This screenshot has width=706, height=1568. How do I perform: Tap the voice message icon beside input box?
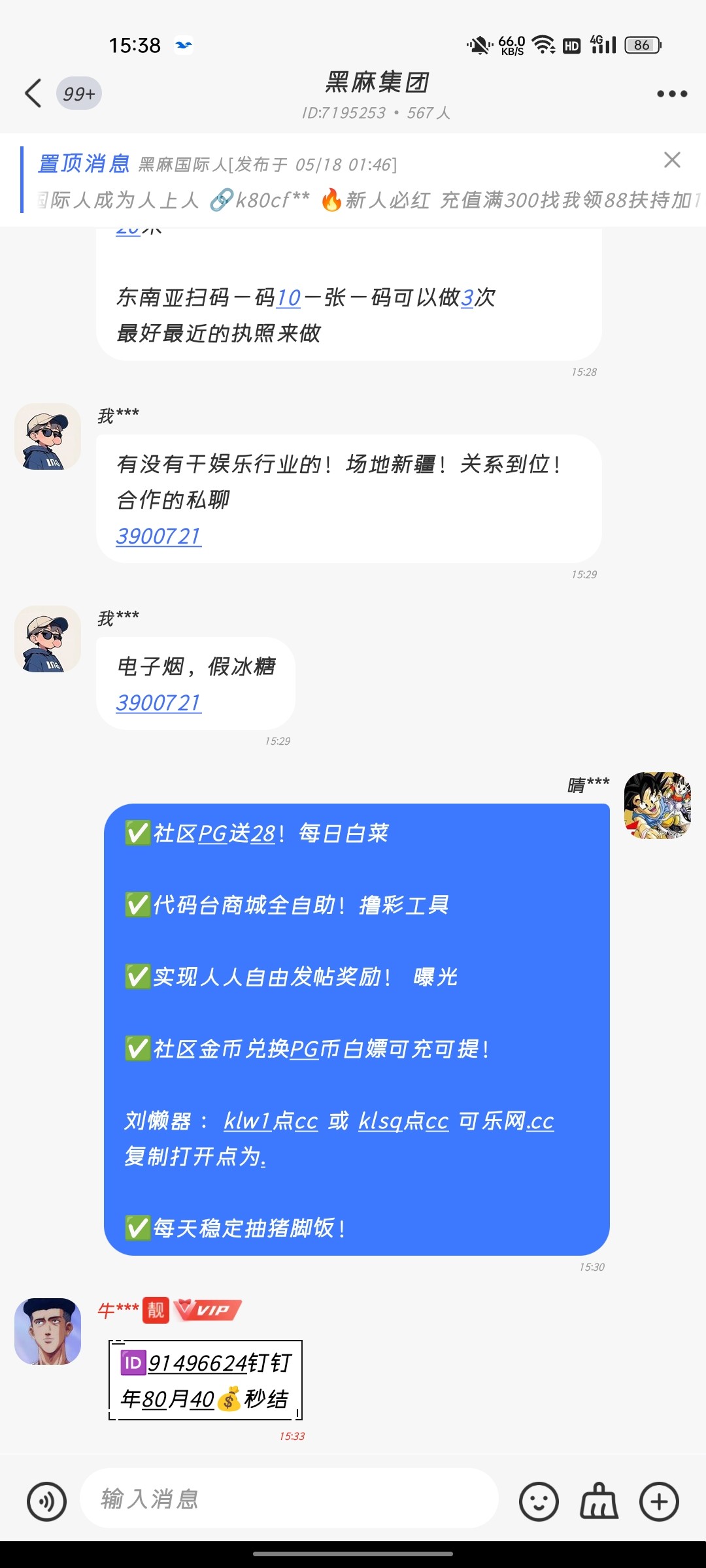(46, 1501)
